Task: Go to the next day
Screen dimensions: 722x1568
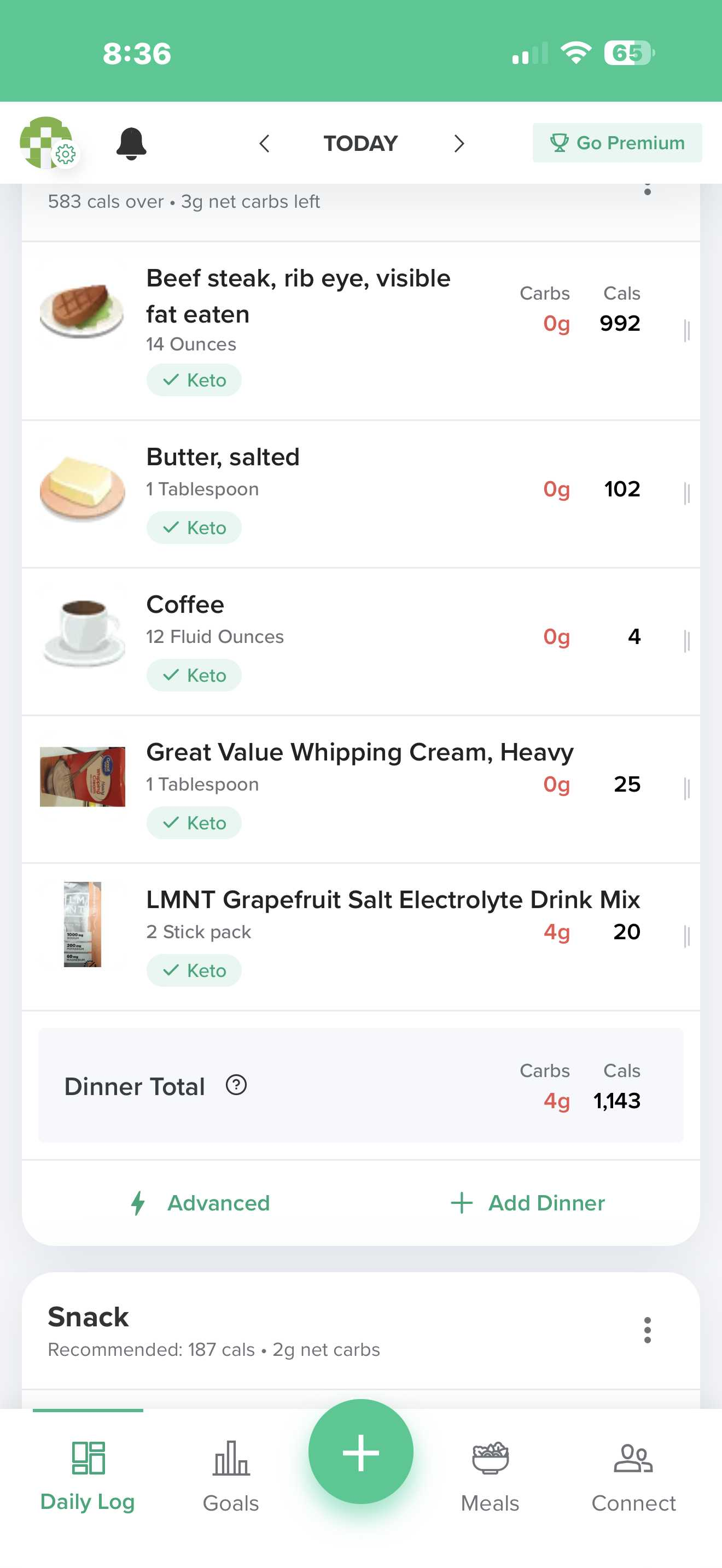Action: (x=459, y=144)
